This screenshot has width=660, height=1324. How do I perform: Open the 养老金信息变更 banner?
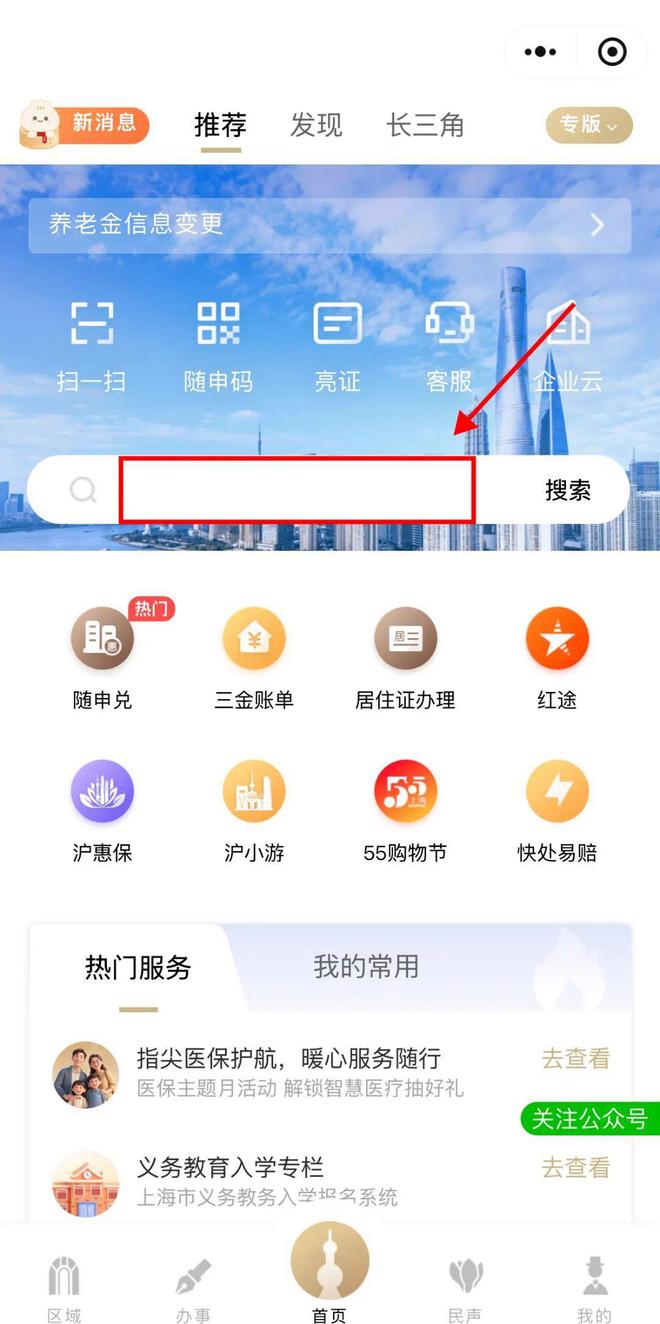tap(330, 225)
